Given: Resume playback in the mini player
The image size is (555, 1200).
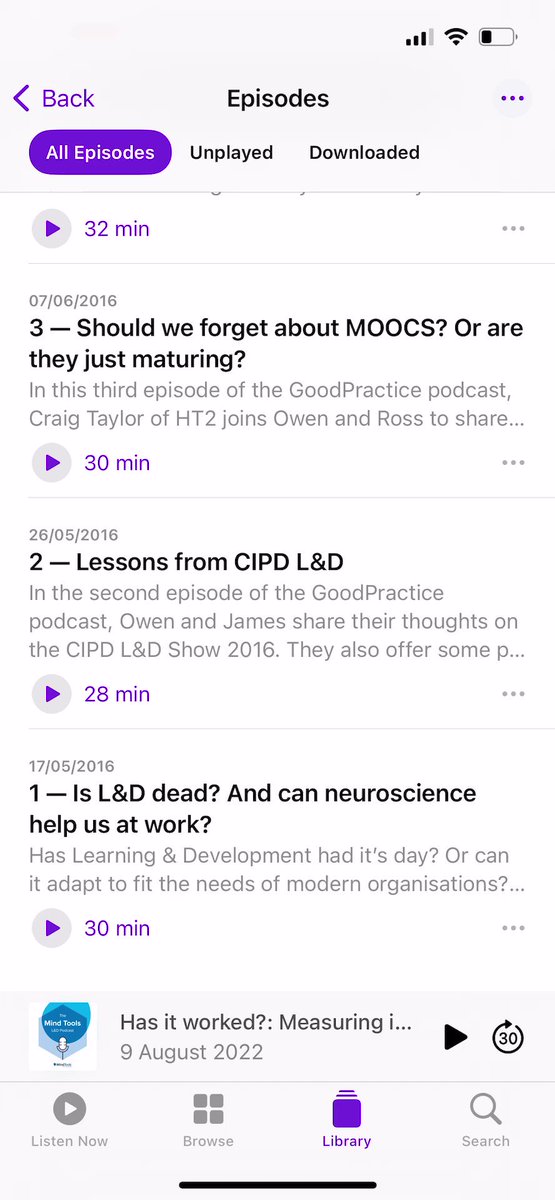Looking at the screenshot, I should click(x=455, y=1037).
